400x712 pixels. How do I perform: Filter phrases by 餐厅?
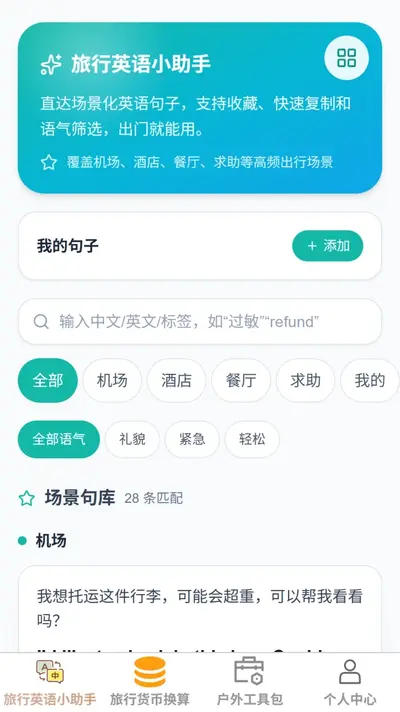tap(241, 381)
